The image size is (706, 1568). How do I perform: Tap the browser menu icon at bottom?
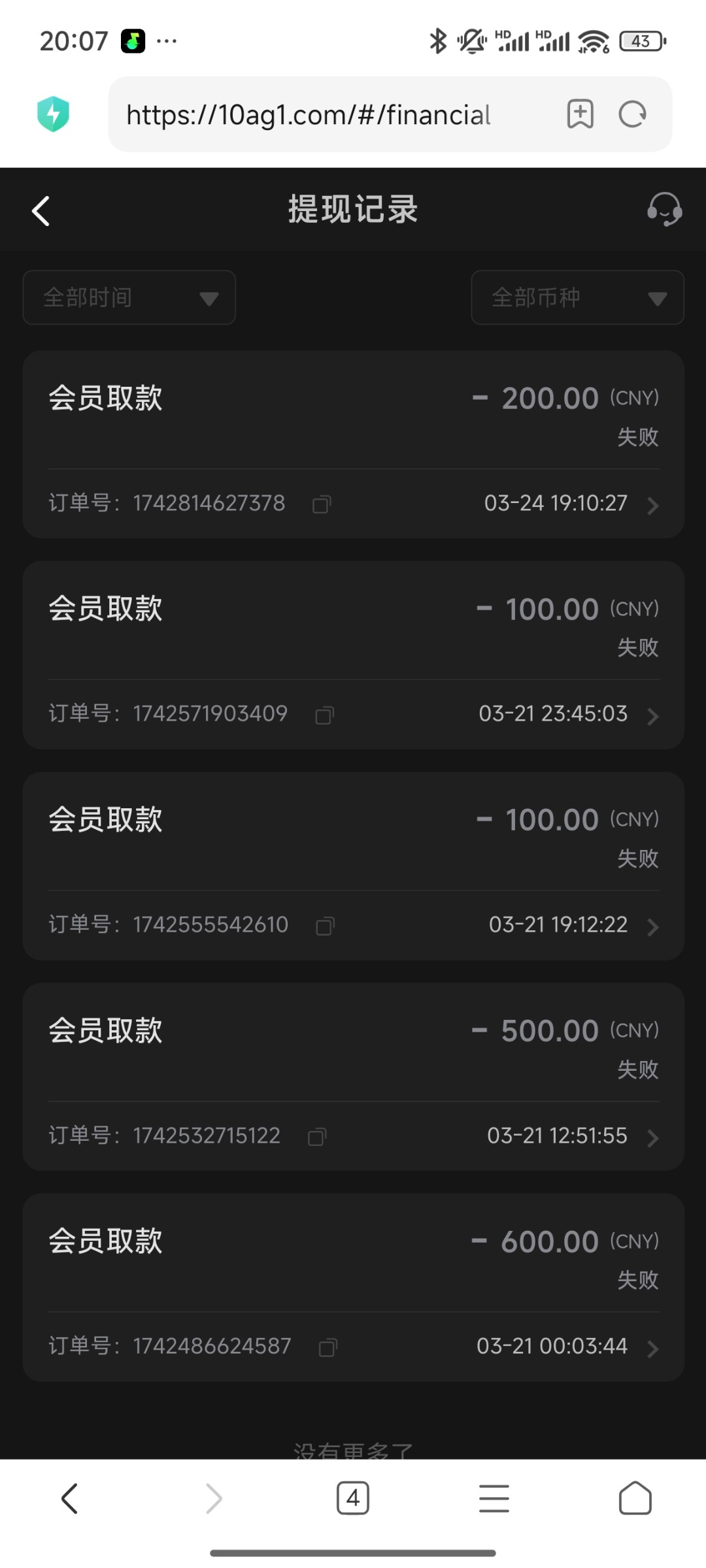pyautogui.click(x=494, y=1498)
